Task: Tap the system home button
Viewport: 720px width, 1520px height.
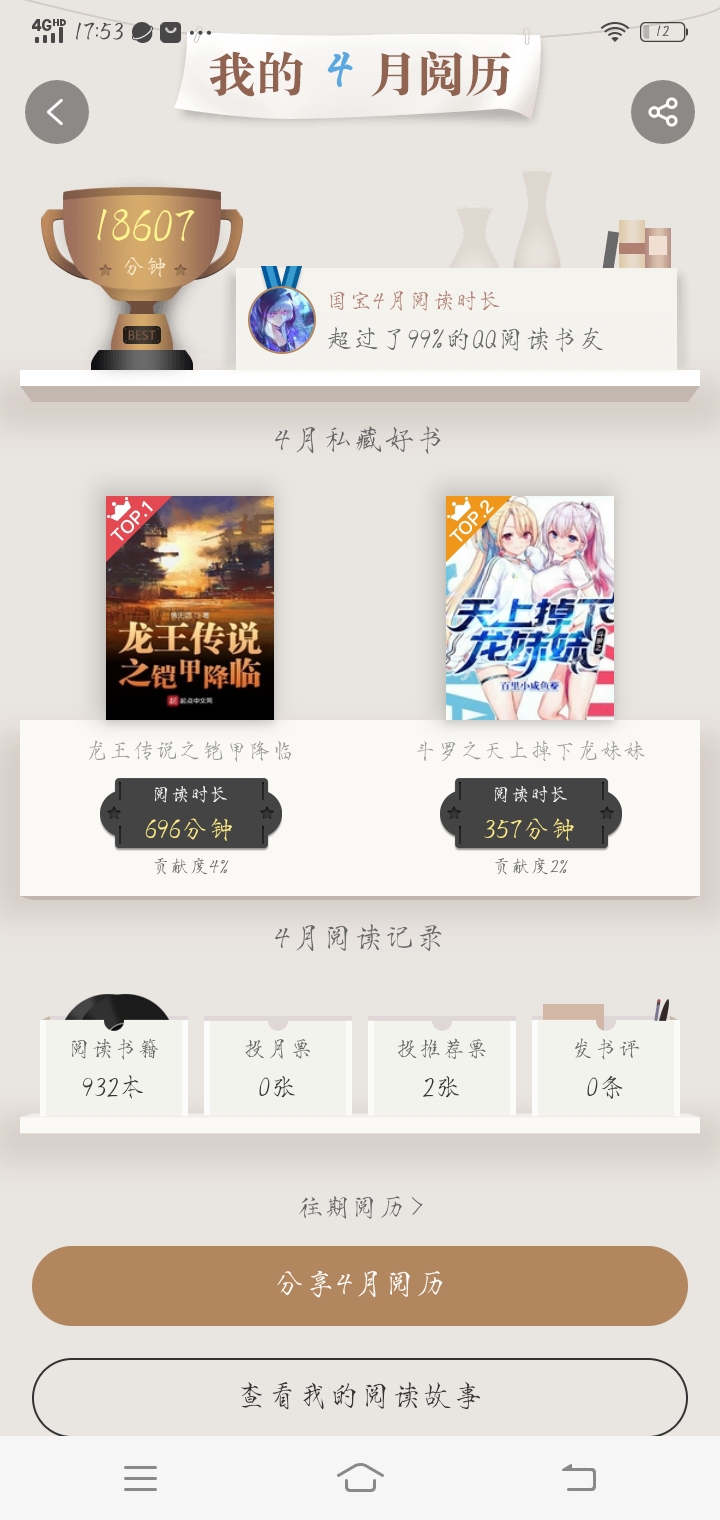Action: click(x=360, y=1477)
